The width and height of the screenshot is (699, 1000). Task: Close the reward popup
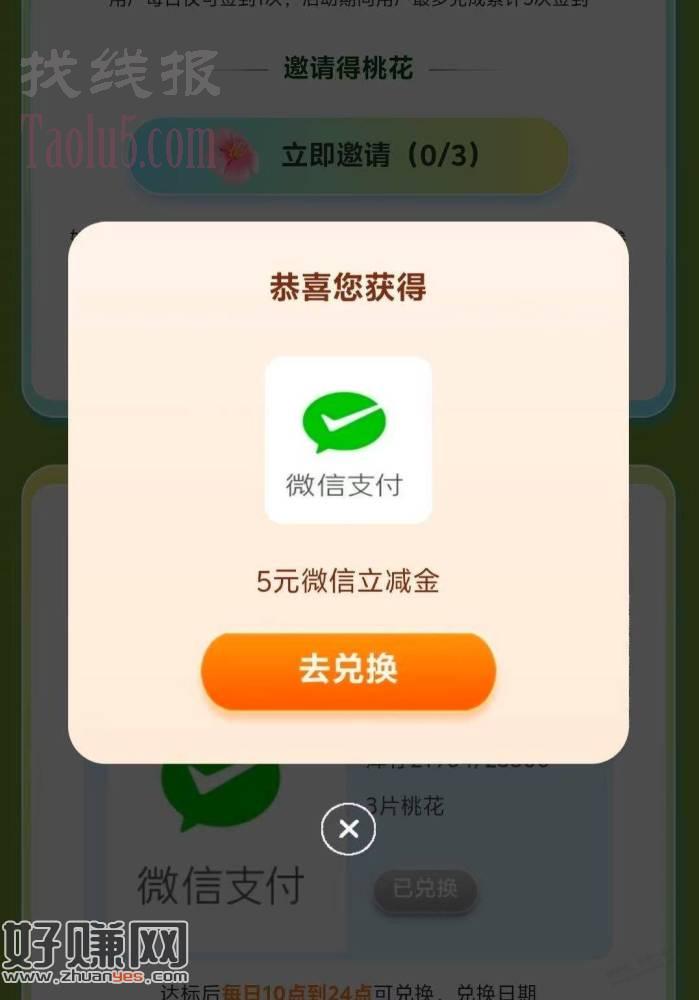pyautogui.click(x=348, y=829)
